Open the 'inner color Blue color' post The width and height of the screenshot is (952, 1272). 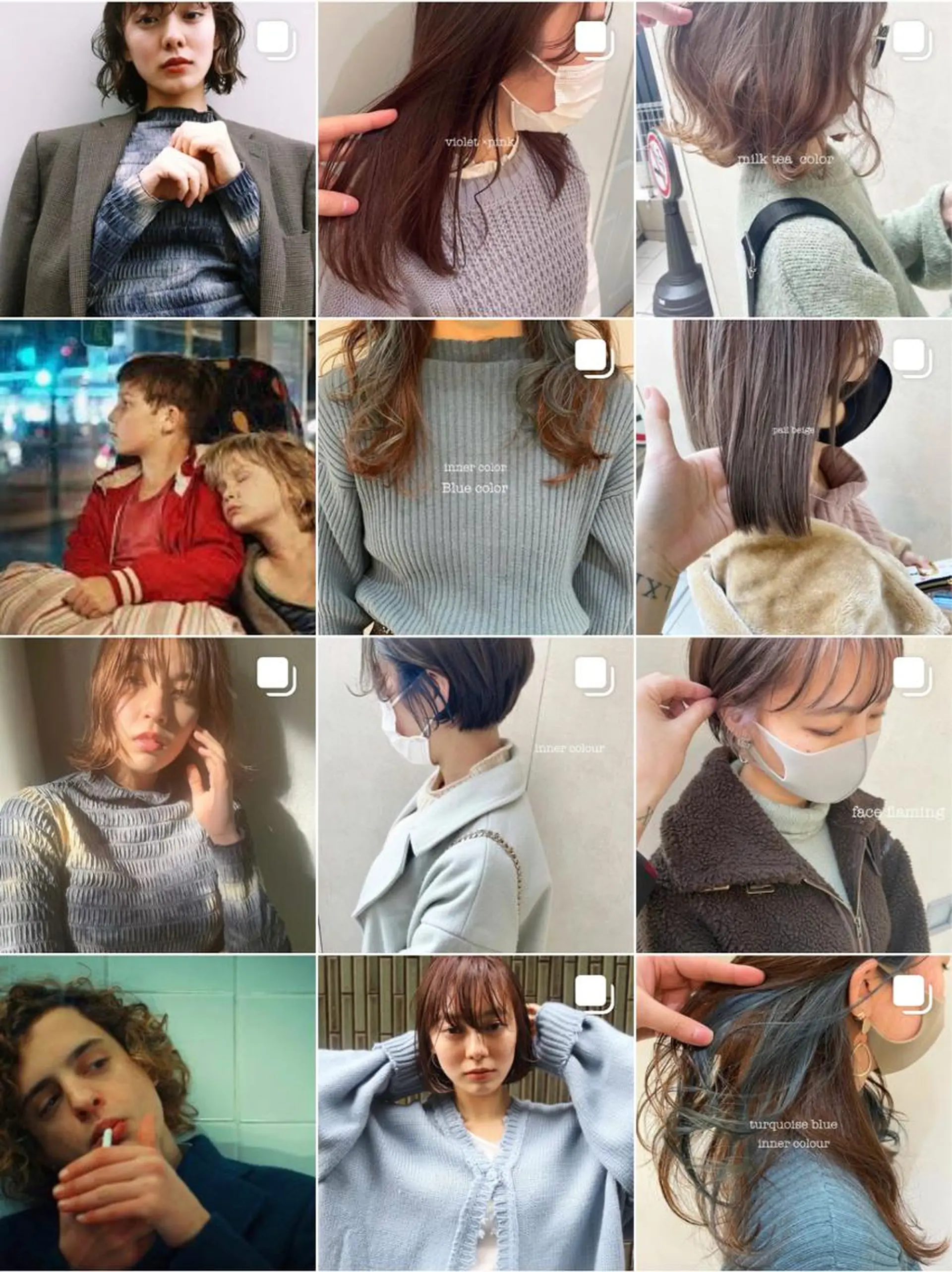coord(476,477)
